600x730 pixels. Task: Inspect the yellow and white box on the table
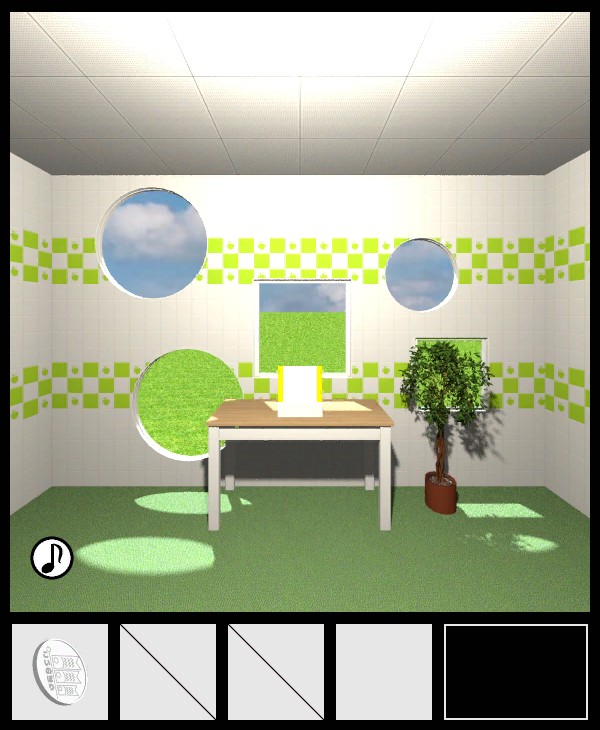tap(299, 390)
